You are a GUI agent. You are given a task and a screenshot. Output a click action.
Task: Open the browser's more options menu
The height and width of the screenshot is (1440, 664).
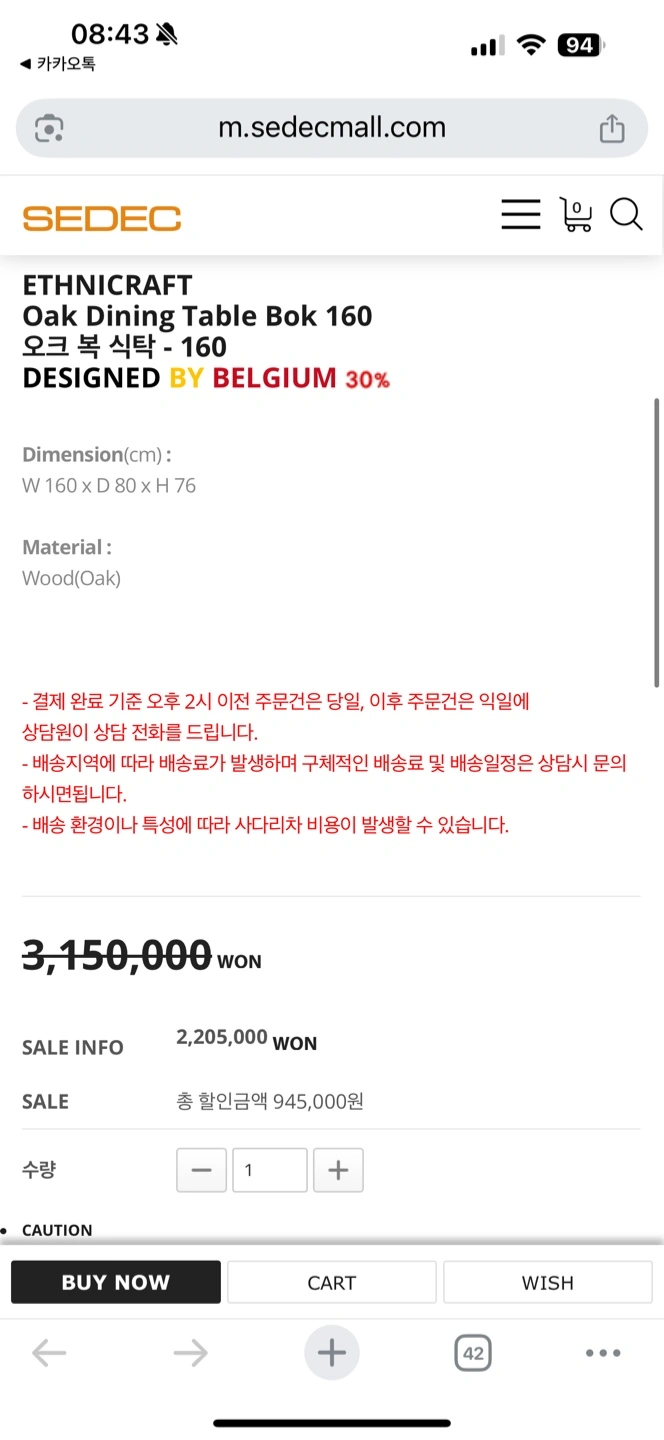[603, 1353]
